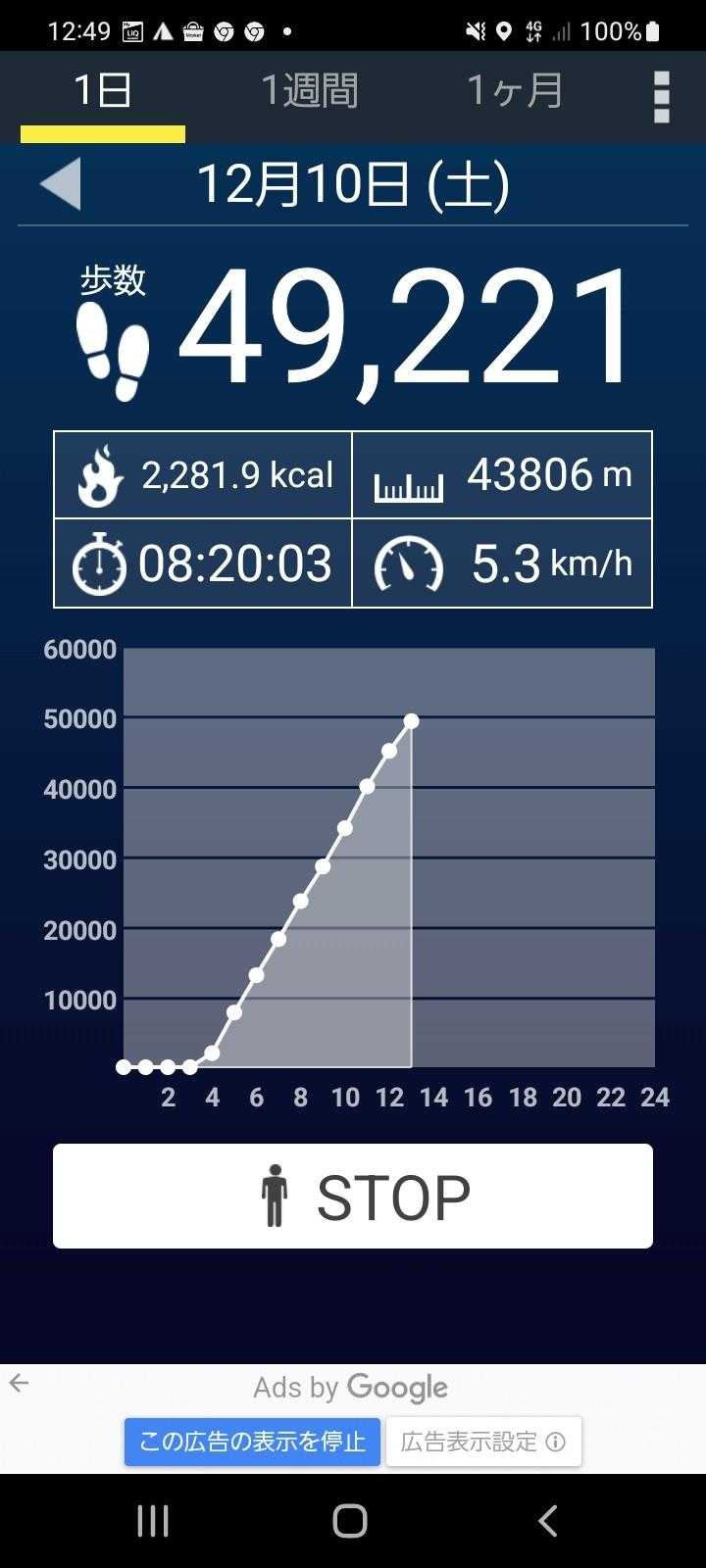Tap この広告の表示を停止 to stop this ad
The height and width of the screenshot is (1568, 706).
point(252,1442)
